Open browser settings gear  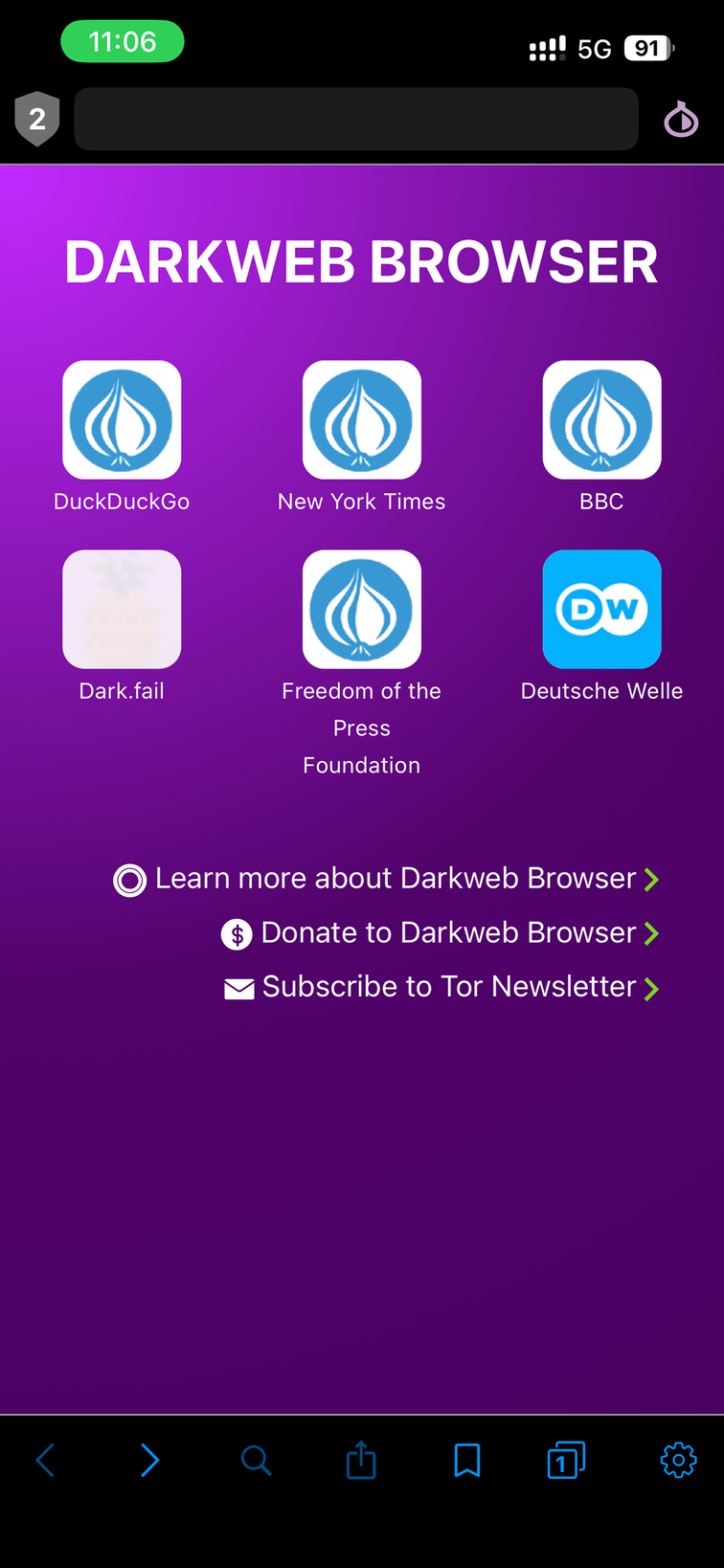click(678, 1461)
